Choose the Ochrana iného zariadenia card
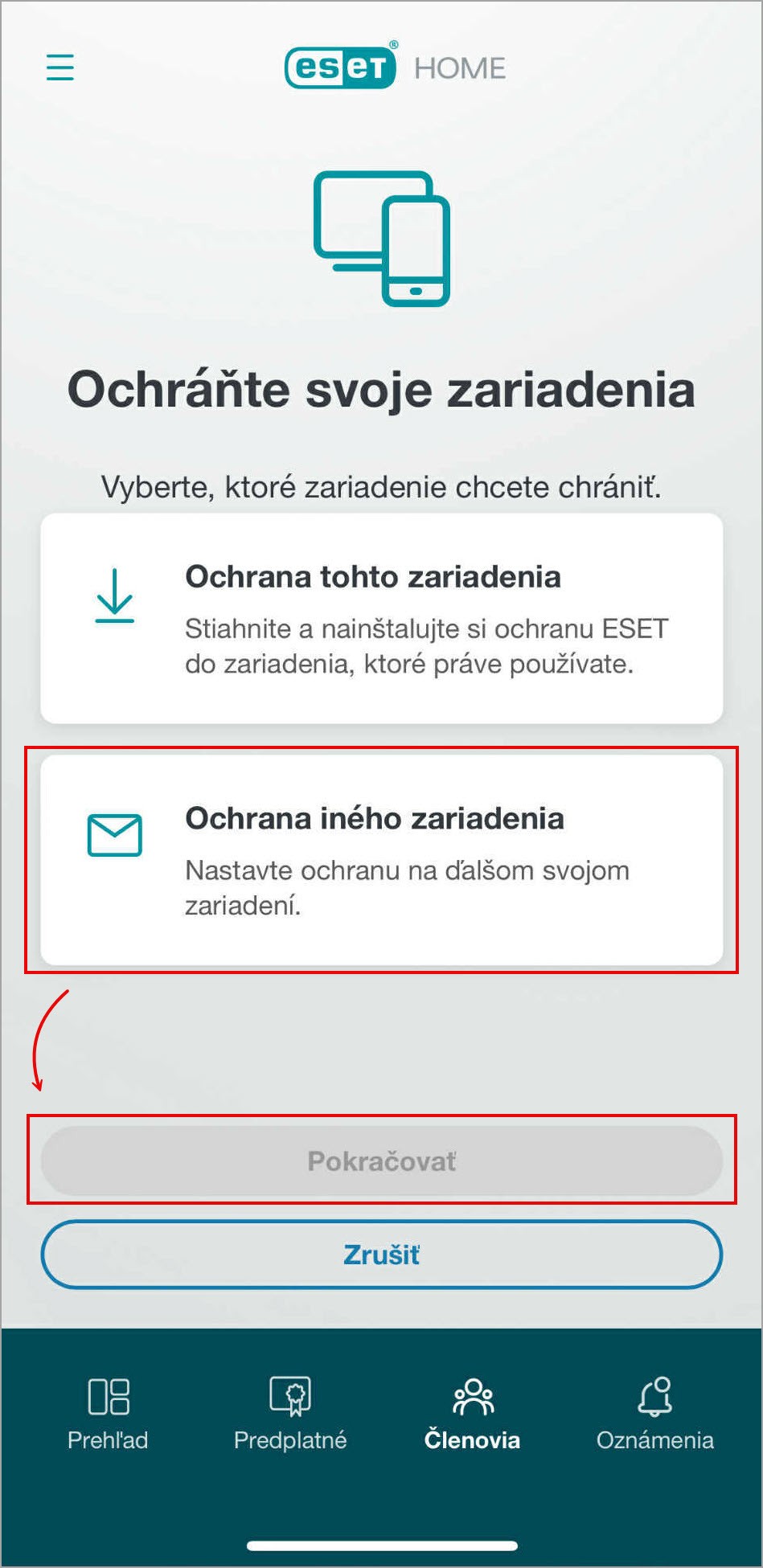 coord(382,859)
